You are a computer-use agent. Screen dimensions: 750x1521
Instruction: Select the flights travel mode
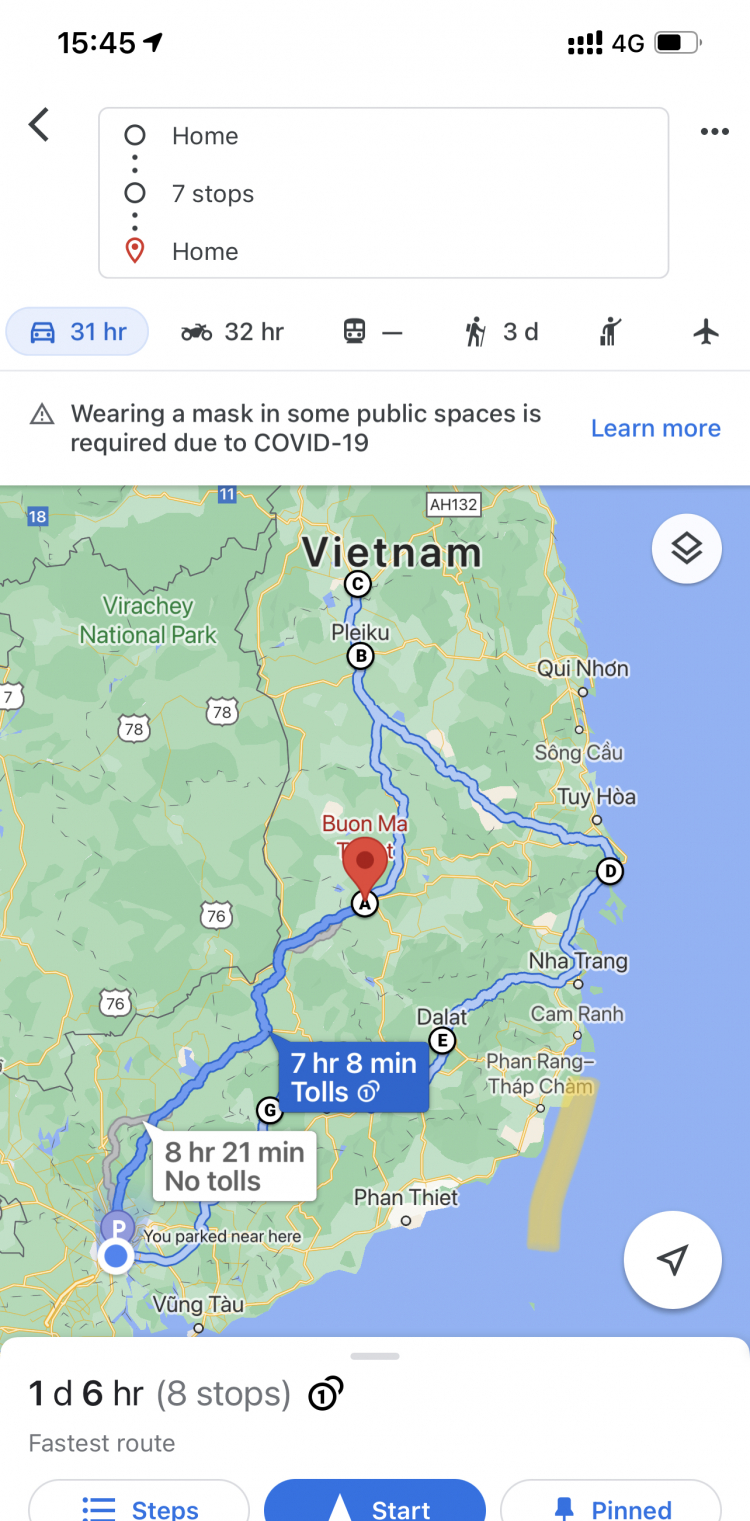[x=706, y=332]
